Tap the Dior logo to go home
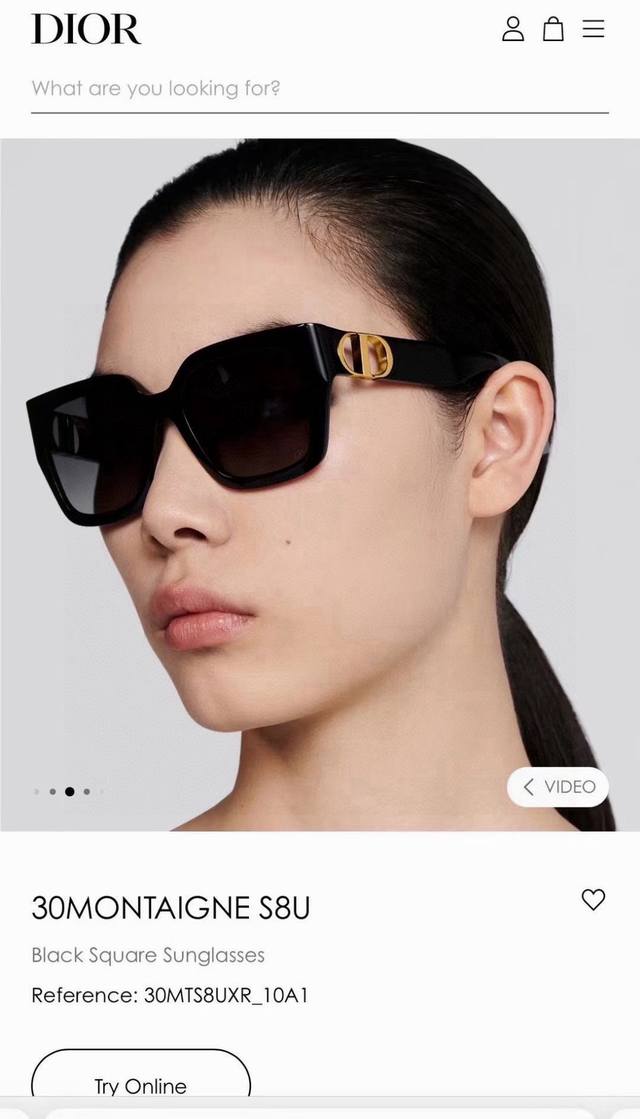Viewport: 640px width, 1119px height. point(86,29)
